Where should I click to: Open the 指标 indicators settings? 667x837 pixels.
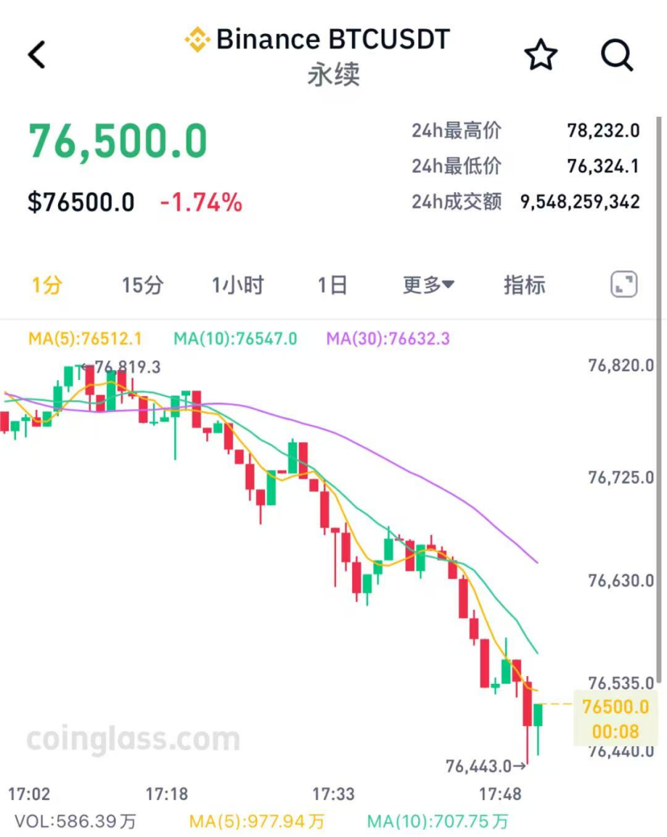[x=524, y=285]
